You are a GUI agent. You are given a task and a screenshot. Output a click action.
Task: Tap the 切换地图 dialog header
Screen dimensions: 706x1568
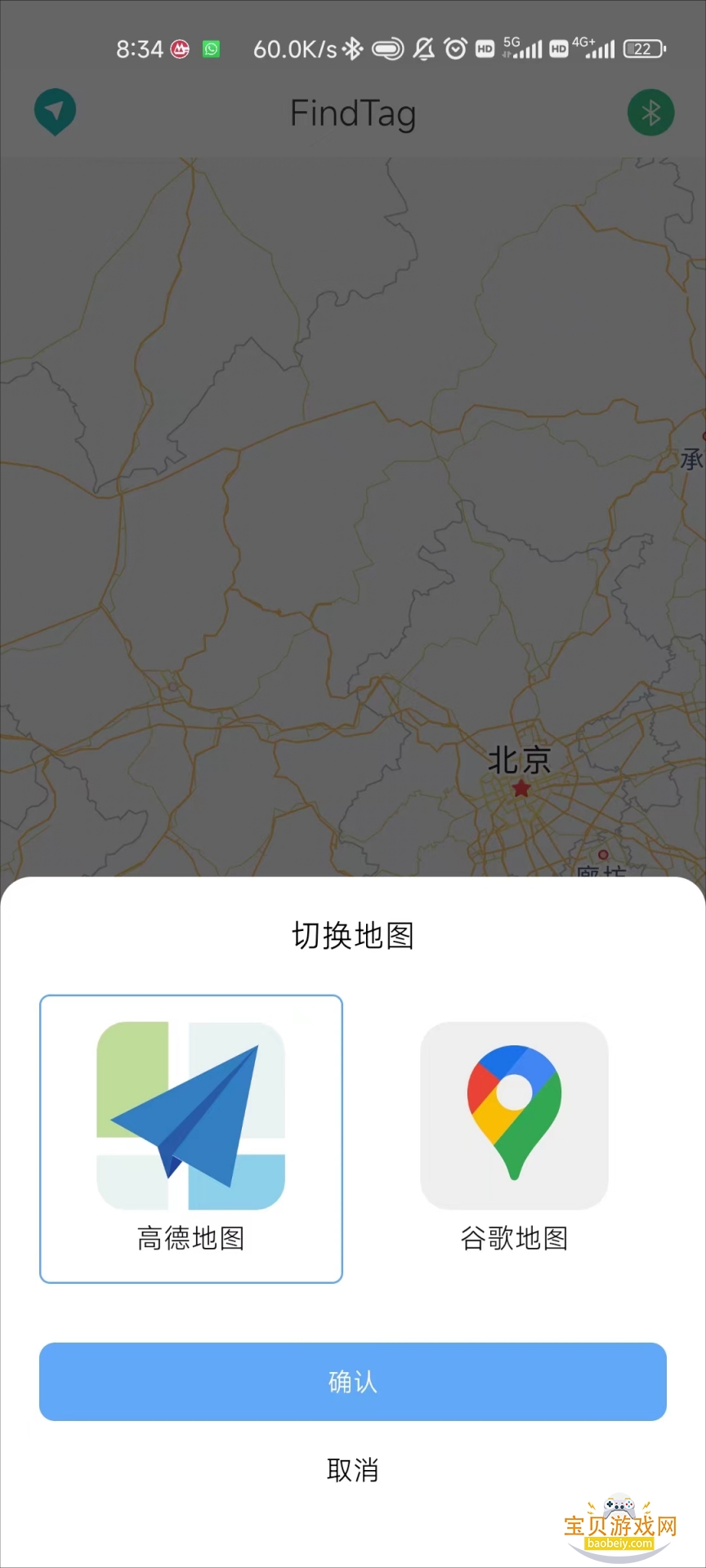tap(353, 936)
